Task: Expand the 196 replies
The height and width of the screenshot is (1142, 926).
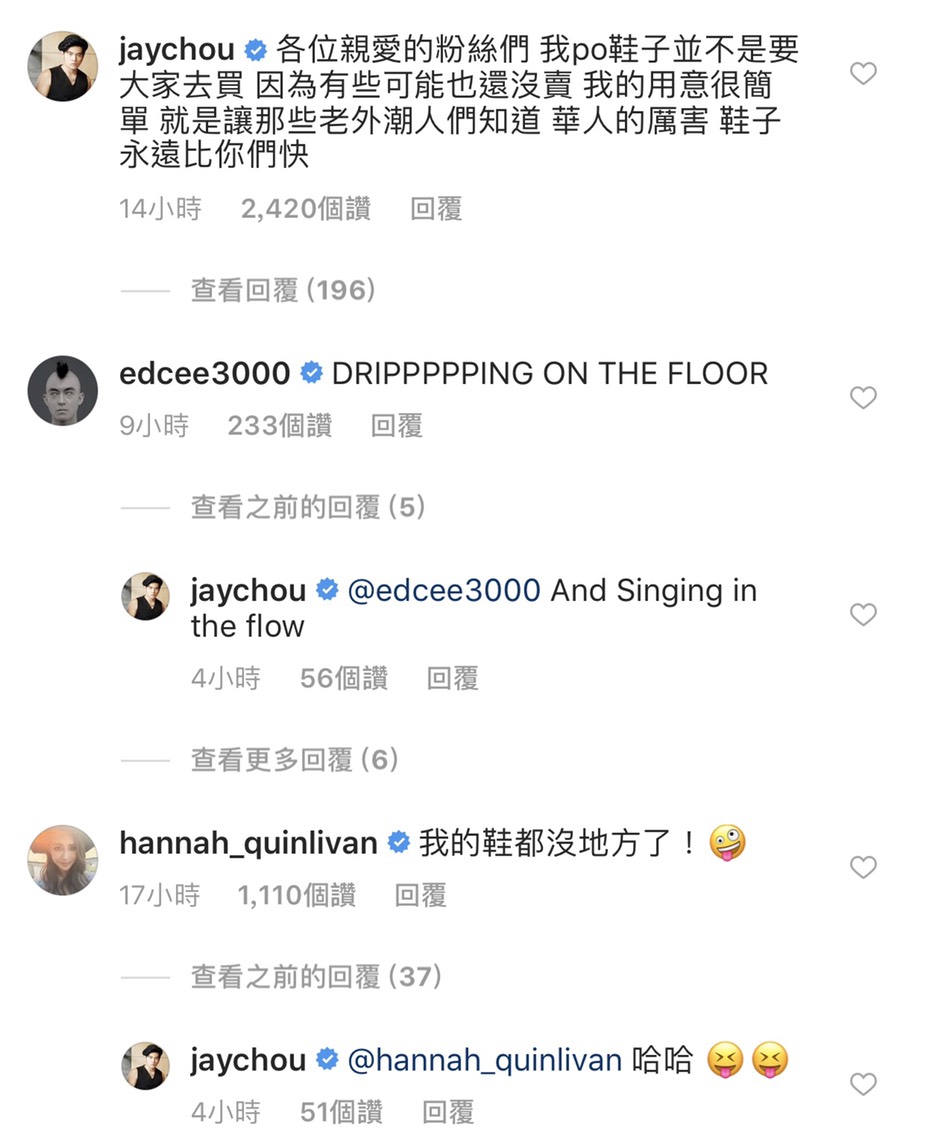Action: coord(283,291)
